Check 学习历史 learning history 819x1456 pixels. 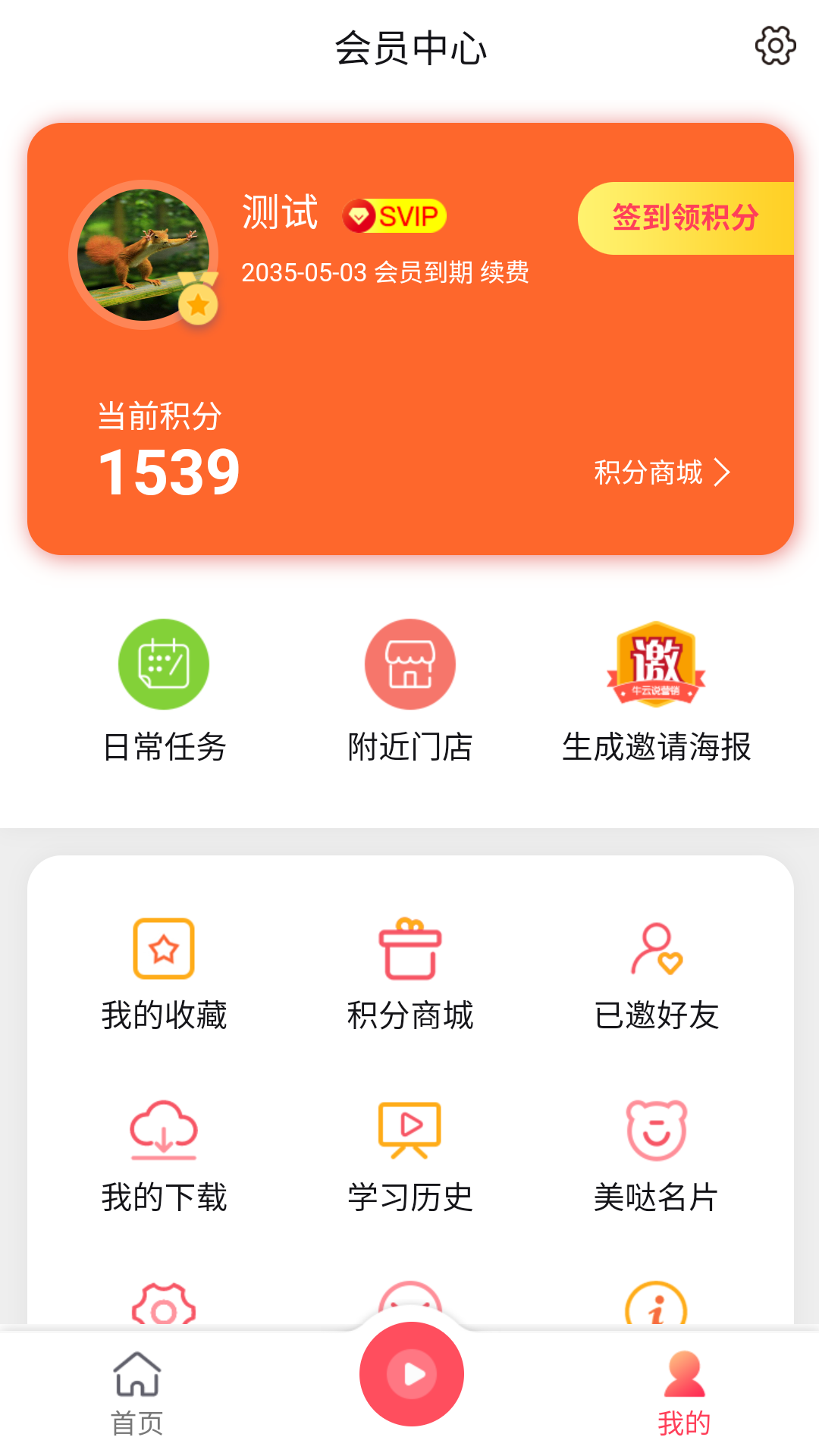point(409,1156)
